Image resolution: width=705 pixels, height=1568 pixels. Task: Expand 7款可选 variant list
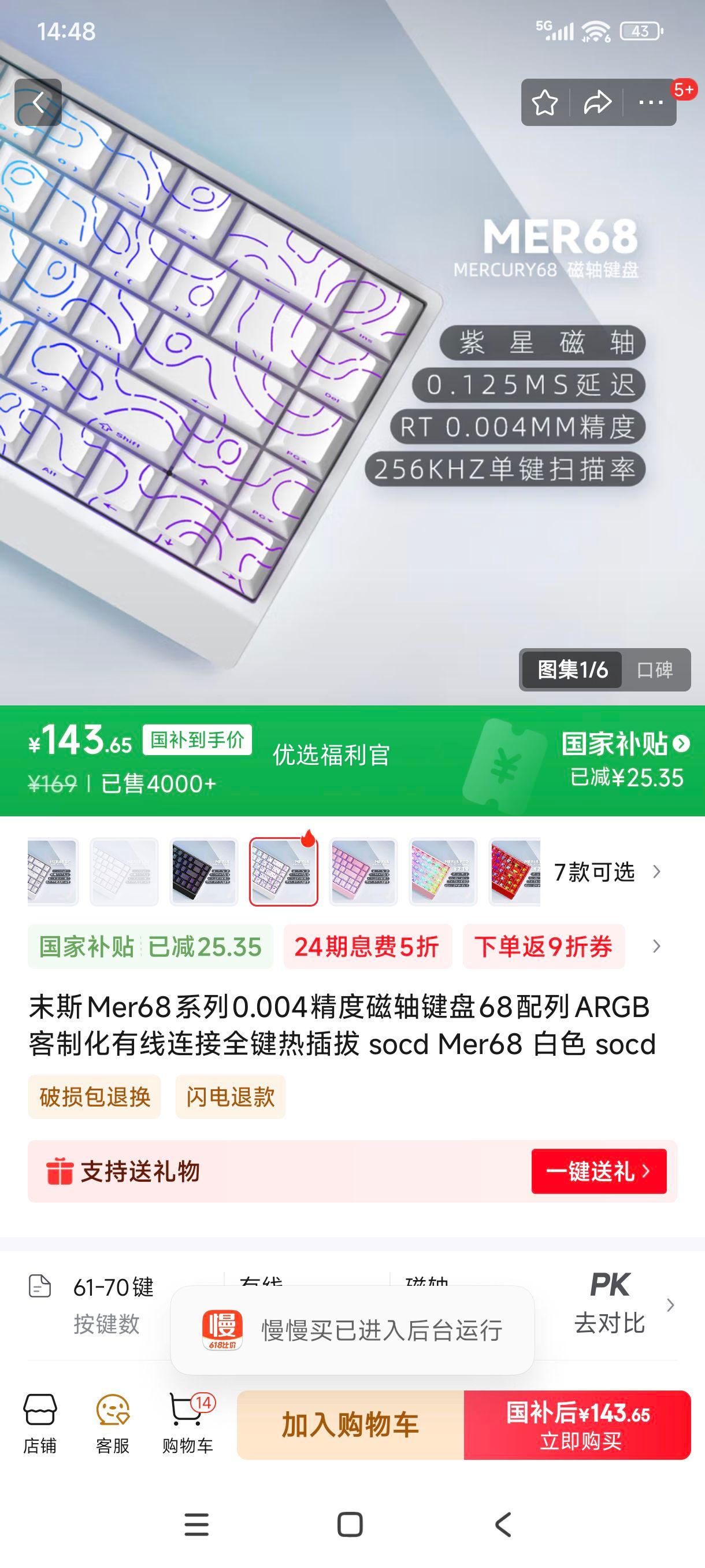[x=606, y=872]
